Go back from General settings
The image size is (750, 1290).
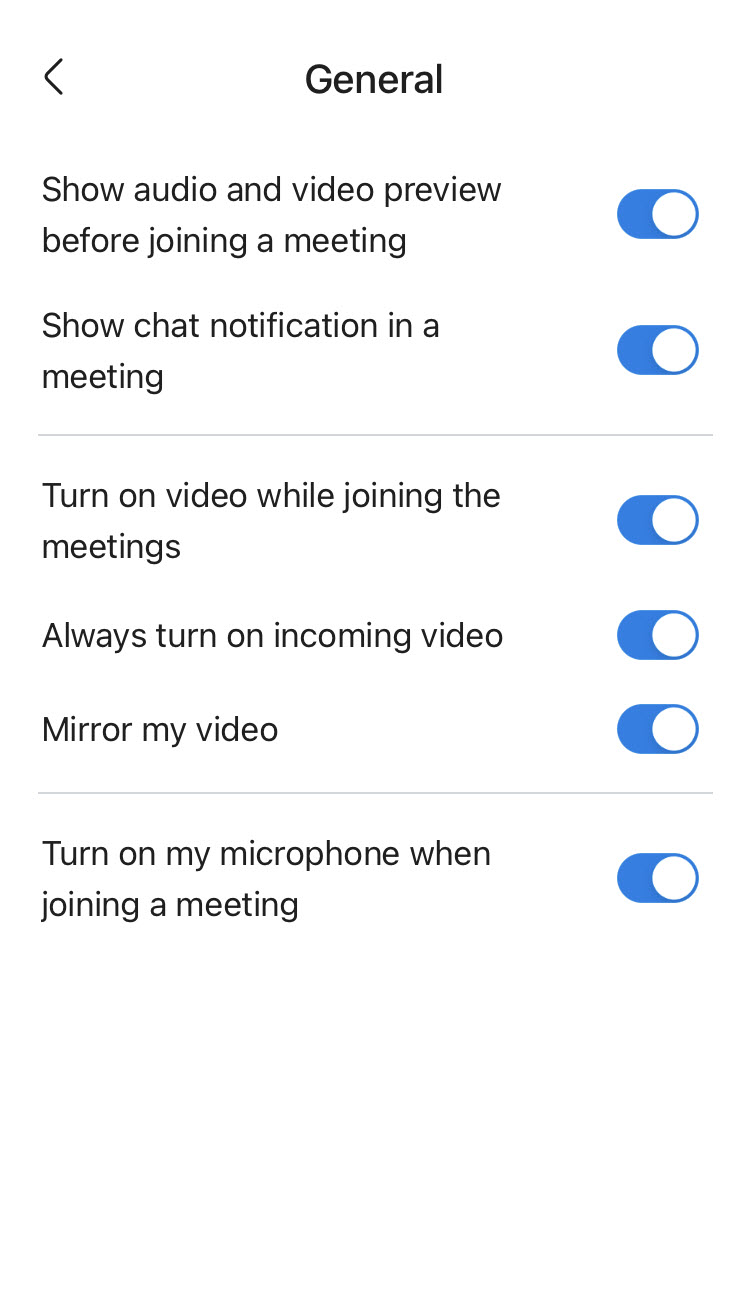[x=54, y=77]
